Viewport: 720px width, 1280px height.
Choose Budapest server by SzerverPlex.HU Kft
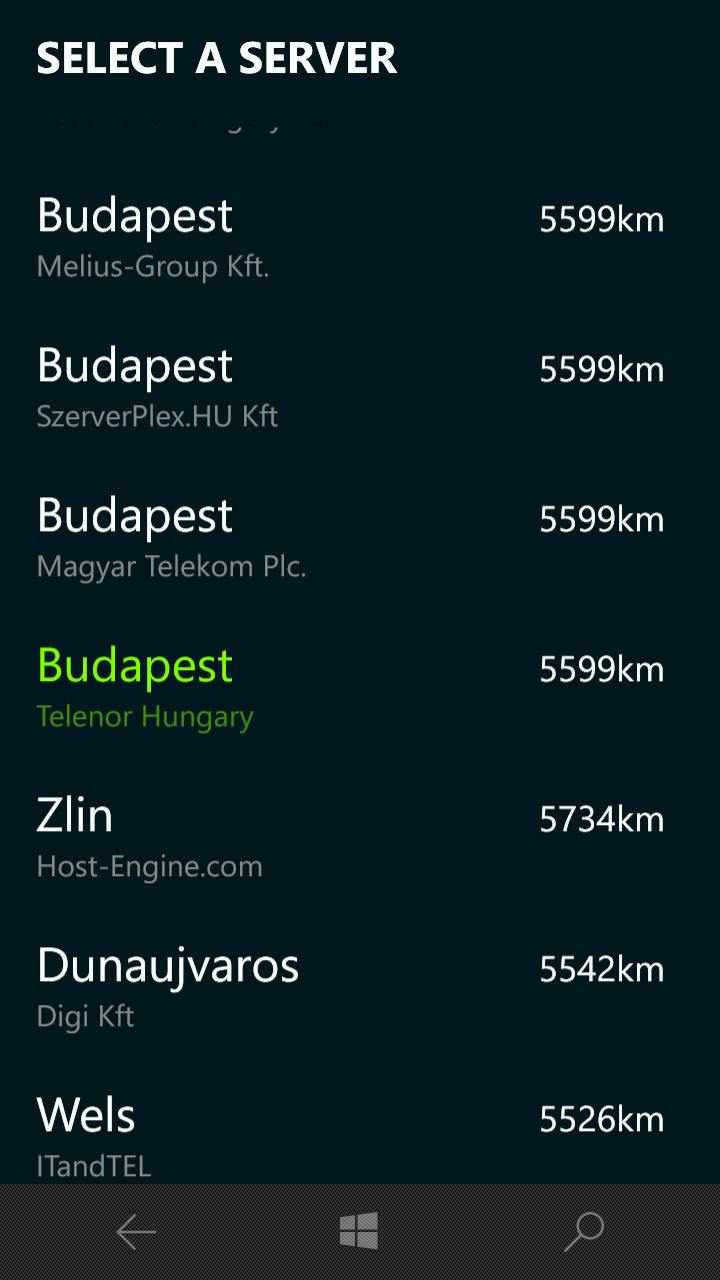(350, 388)
